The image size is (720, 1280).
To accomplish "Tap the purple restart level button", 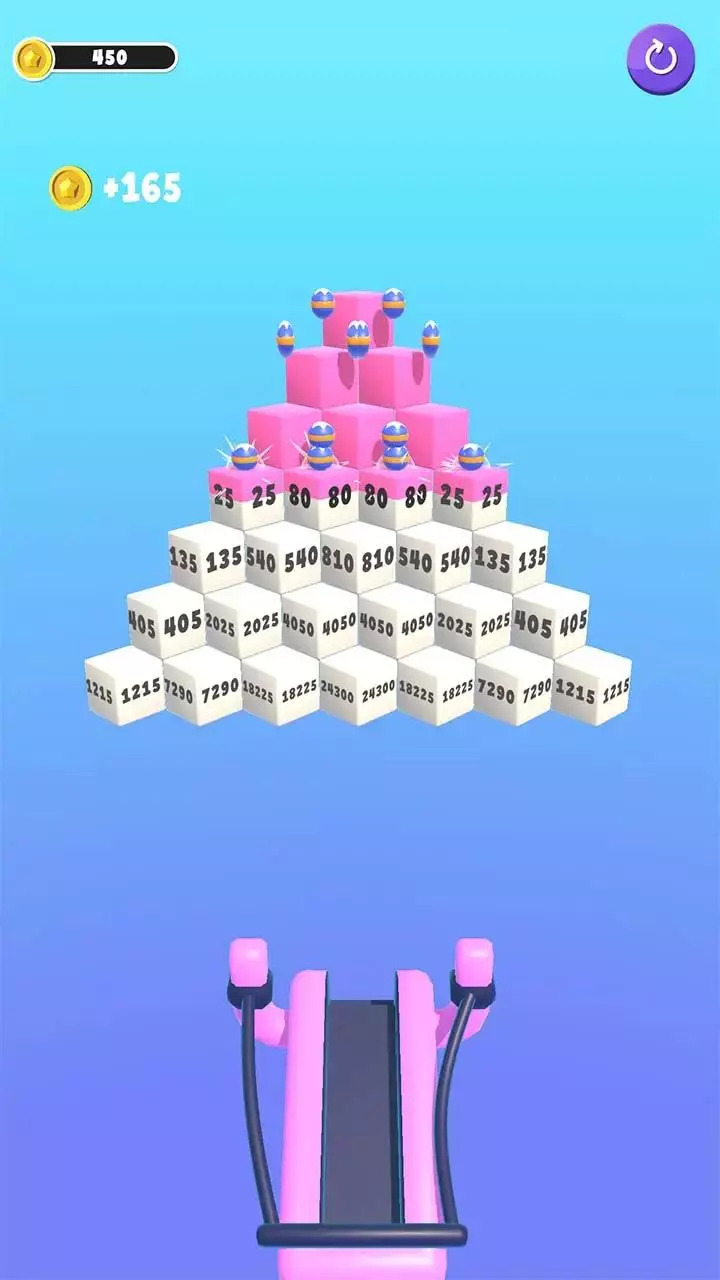I will pyautogui.click(x=660, y=59).
